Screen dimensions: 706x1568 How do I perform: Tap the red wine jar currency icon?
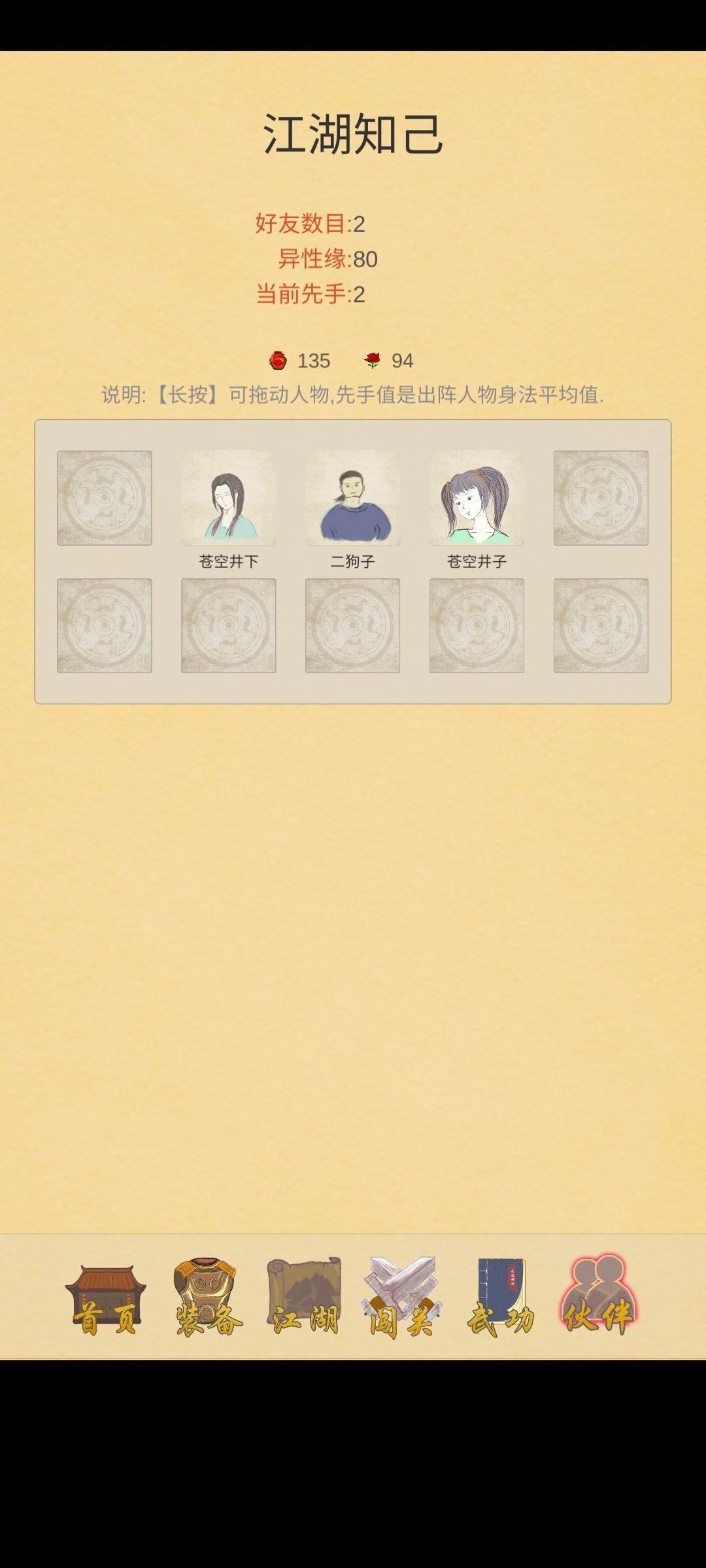(278, 360)
